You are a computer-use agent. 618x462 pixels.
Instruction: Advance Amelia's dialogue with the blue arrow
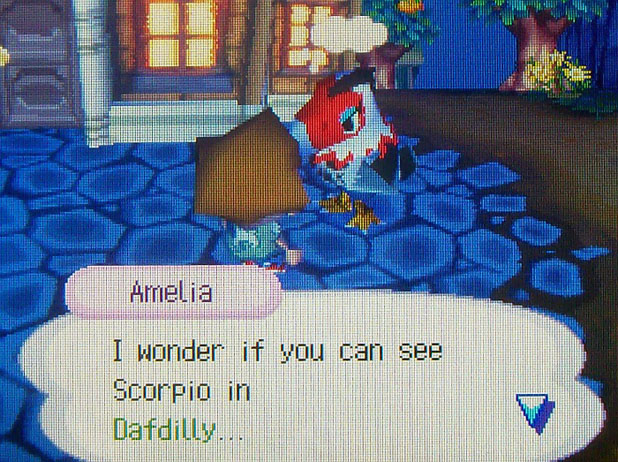click(x=535, y=411)
